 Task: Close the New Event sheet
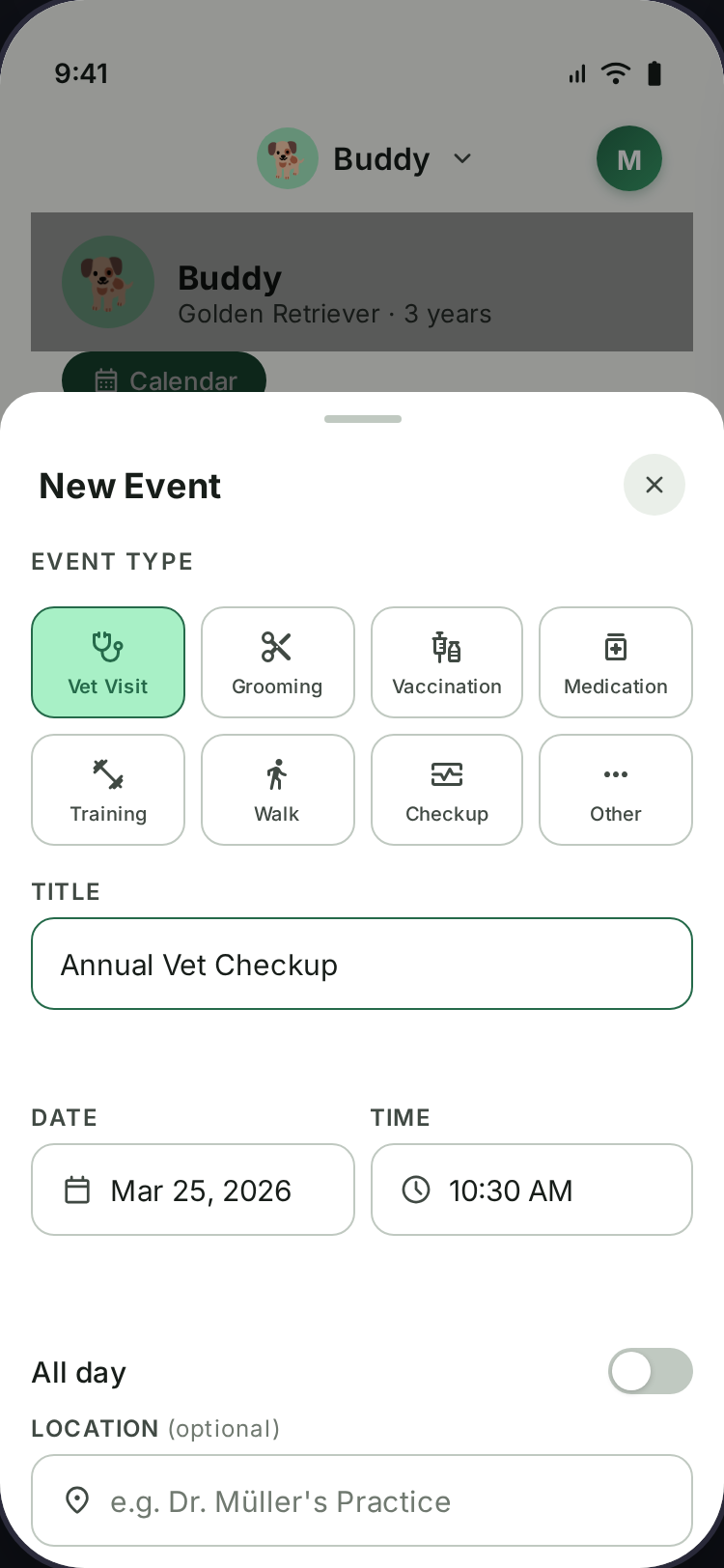click(x=654, y=485)
